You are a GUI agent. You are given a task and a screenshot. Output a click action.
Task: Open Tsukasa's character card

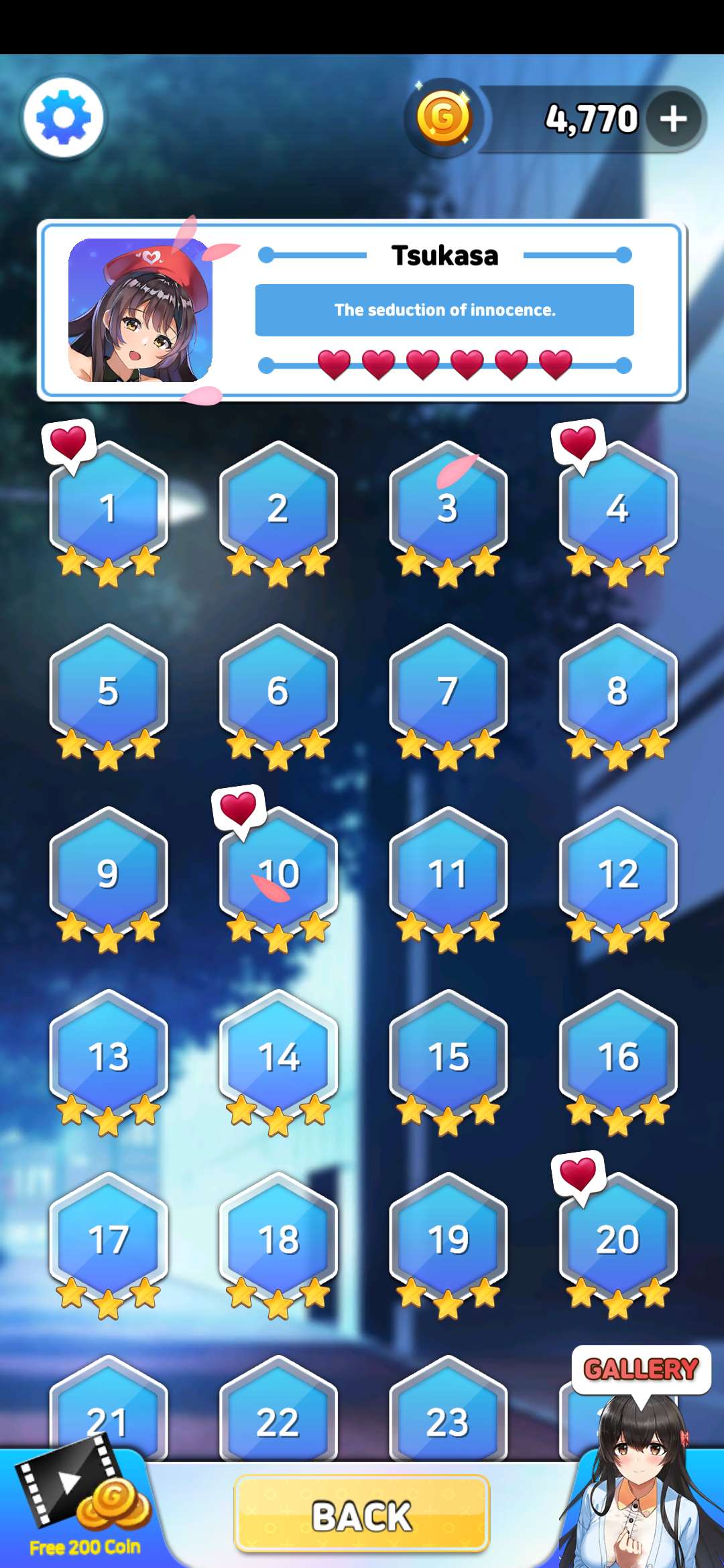pyautogui.click(x=362, y=310)
